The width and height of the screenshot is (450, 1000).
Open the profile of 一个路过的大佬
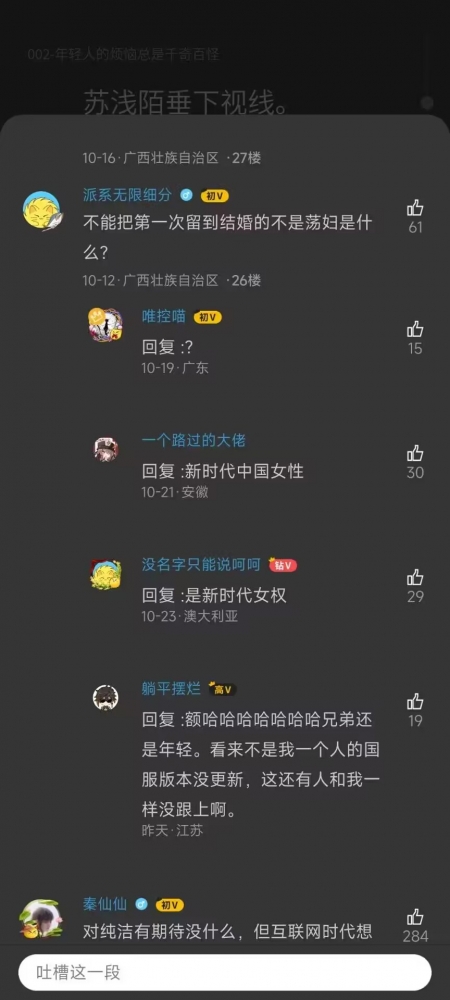point(193,440)
